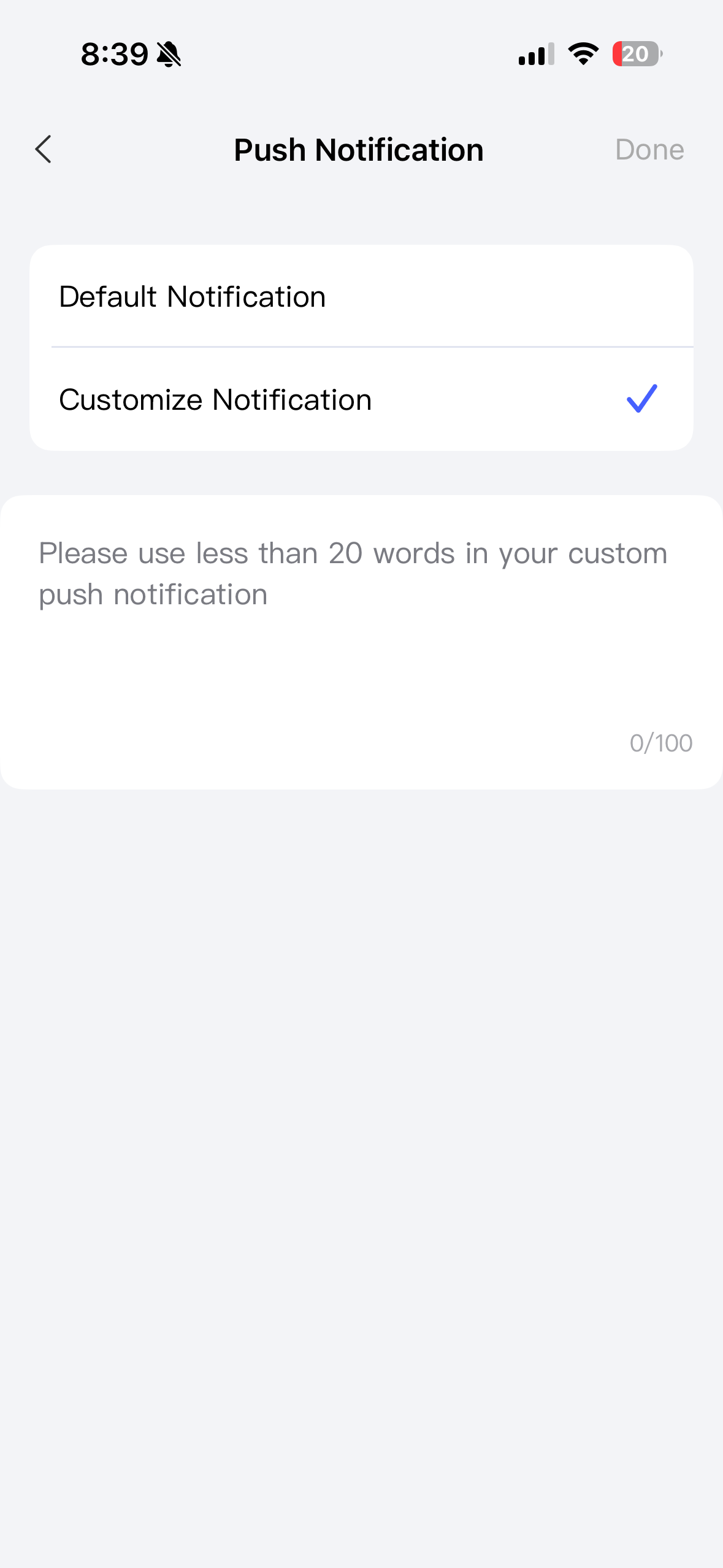Select the Default Notification option
Screen dimensions: 723x1568
[361, 297]
